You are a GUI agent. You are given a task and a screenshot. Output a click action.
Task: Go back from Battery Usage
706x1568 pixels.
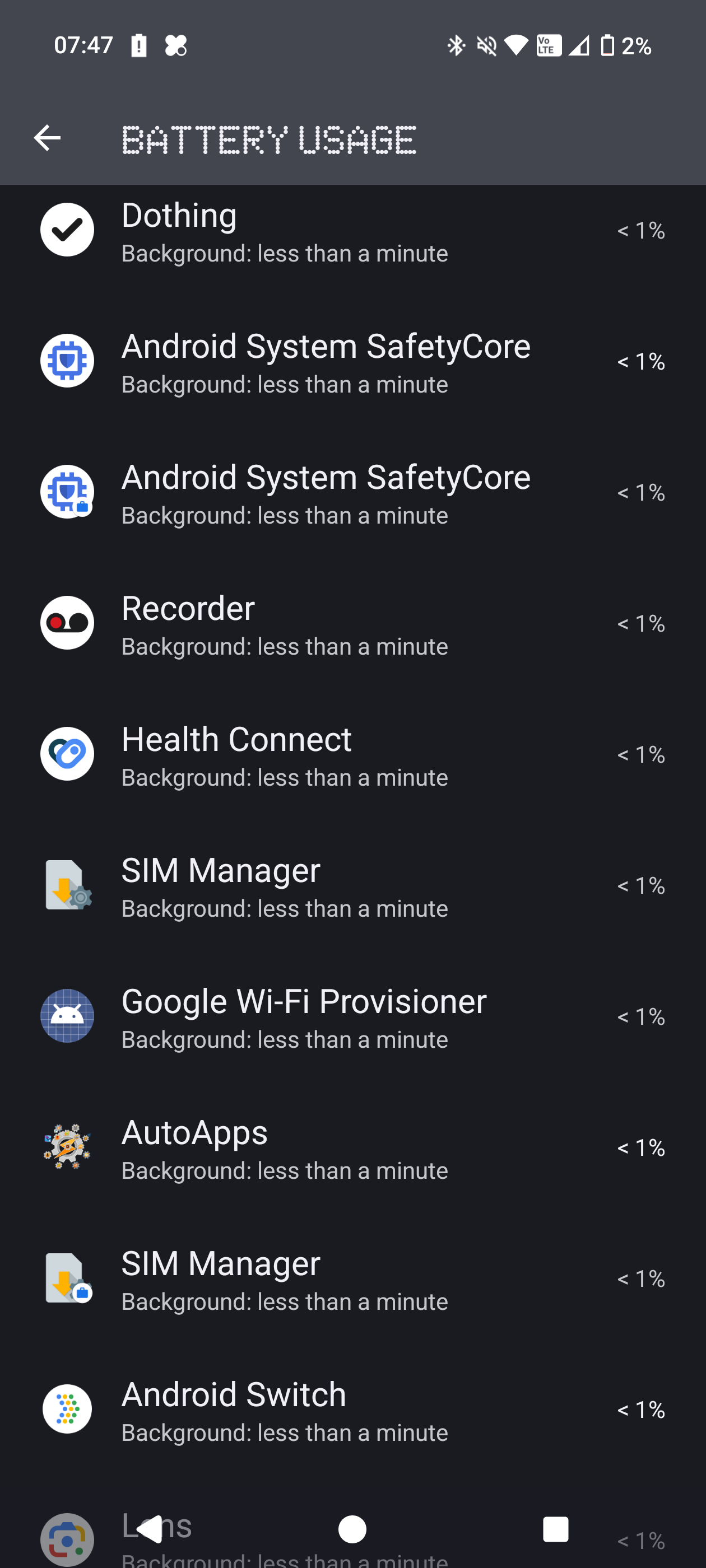point(47,138)
